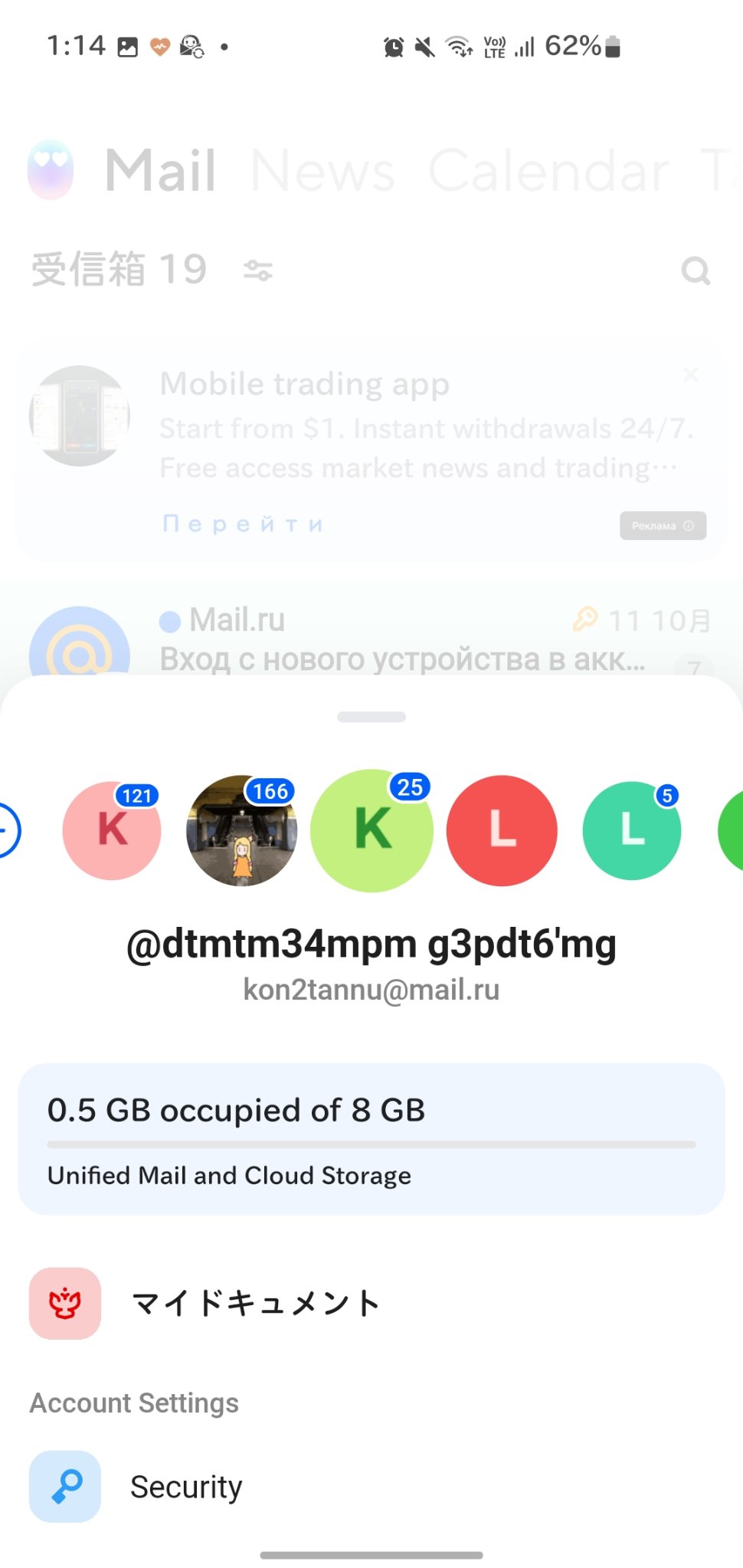Open マイドキュメント
This screenshot has height=1568, width=743.
[371, 1303]
